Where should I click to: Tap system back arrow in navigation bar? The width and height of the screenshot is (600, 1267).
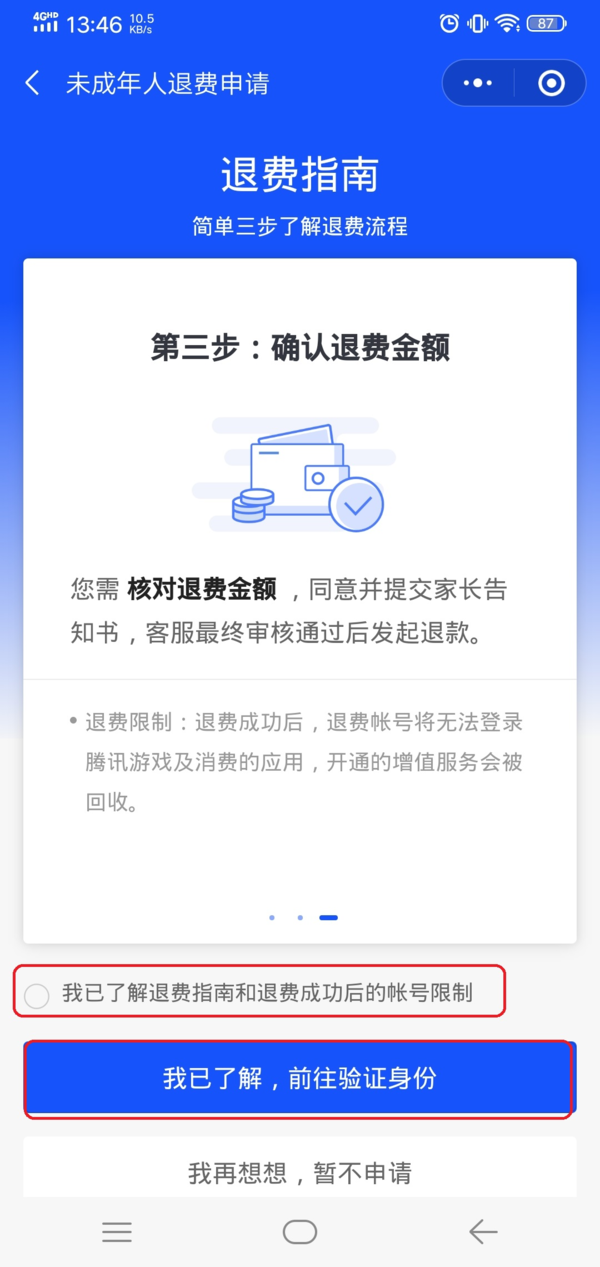tap(483, 1232)
